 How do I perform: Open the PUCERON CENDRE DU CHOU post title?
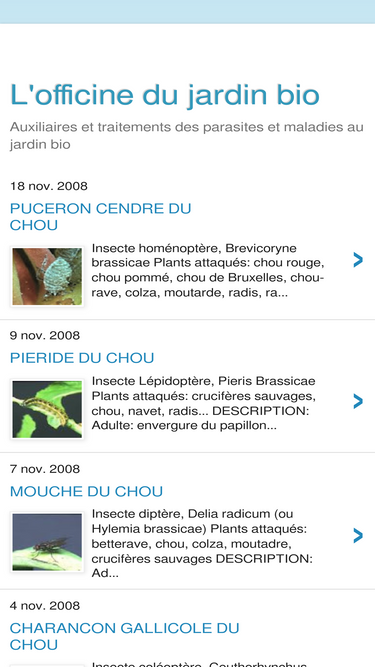[x=100, y=217]
